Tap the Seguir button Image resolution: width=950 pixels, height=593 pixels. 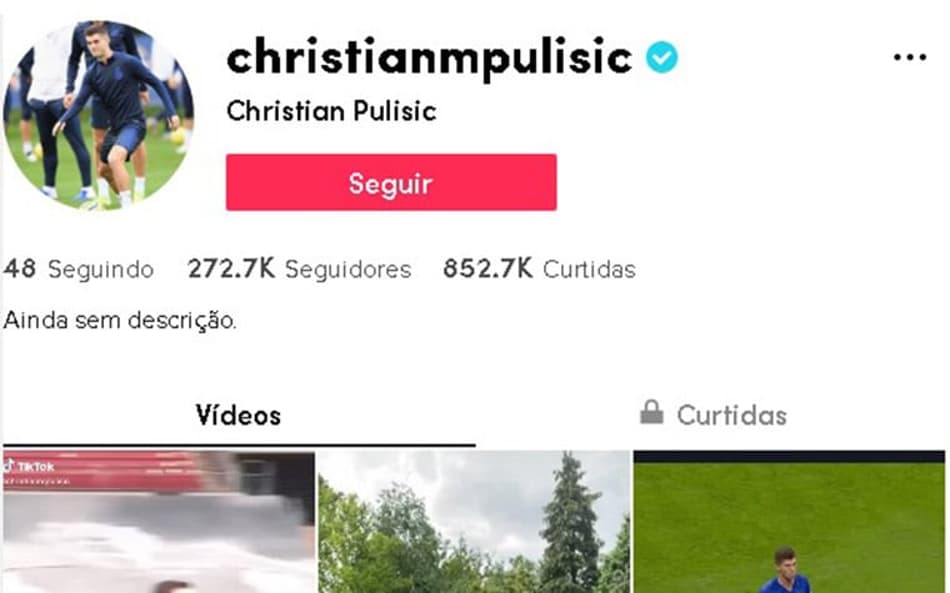(391, 183)
